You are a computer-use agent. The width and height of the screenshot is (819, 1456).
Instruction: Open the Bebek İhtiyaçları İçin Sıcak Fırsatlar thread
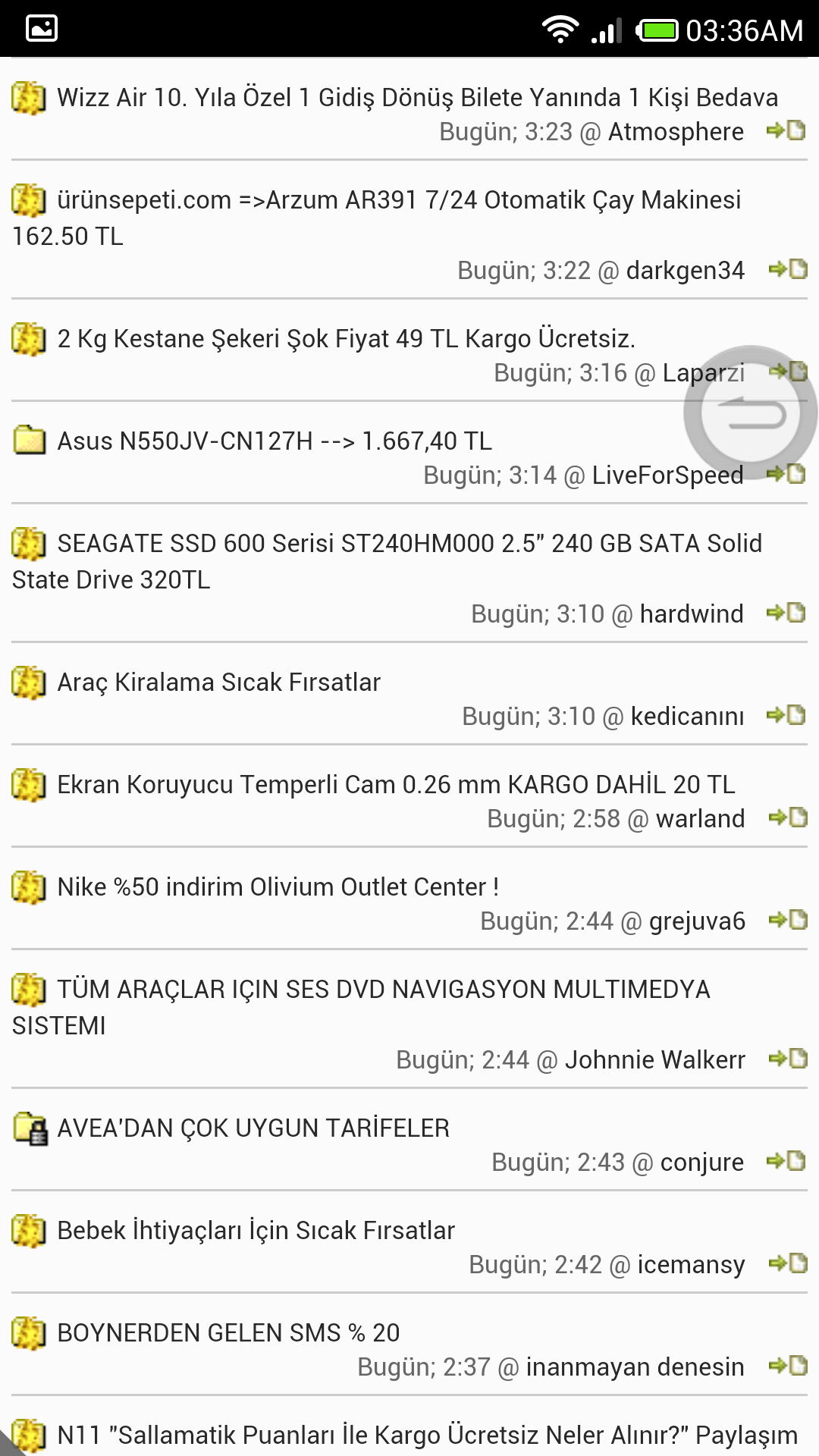(x=256, y=1231)
